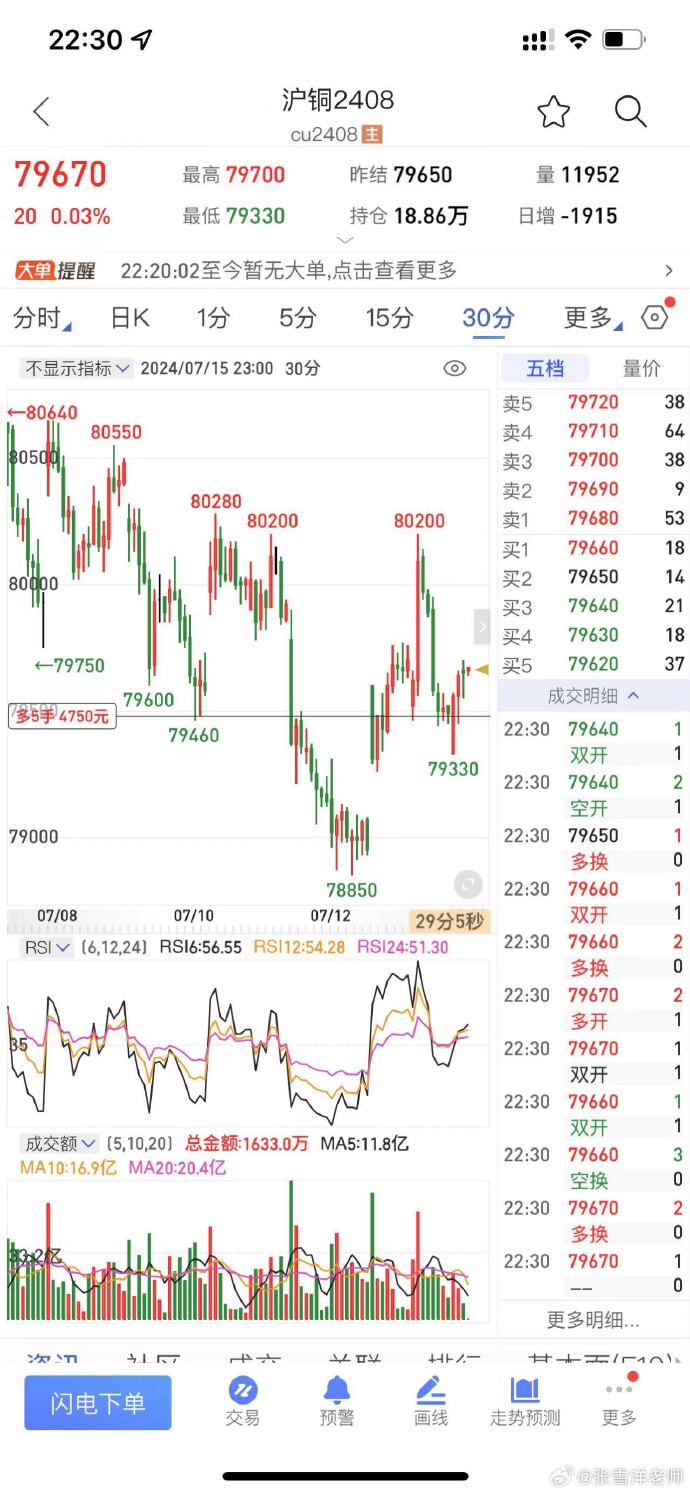Open the 更多 timeframe dropdown
The height and width of the screenshot is (1493, 690).
tap(592, 318)
